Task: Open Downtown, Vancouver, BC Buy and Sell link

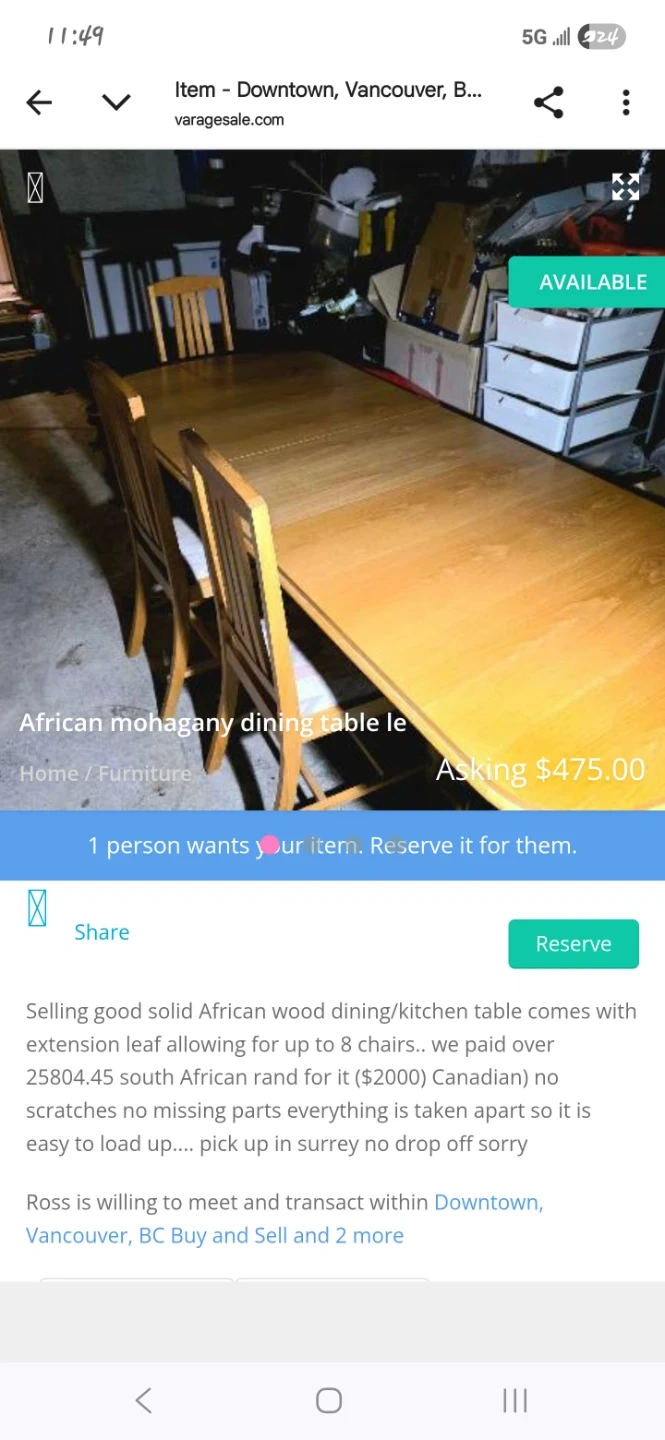Action: [284, 1219]
